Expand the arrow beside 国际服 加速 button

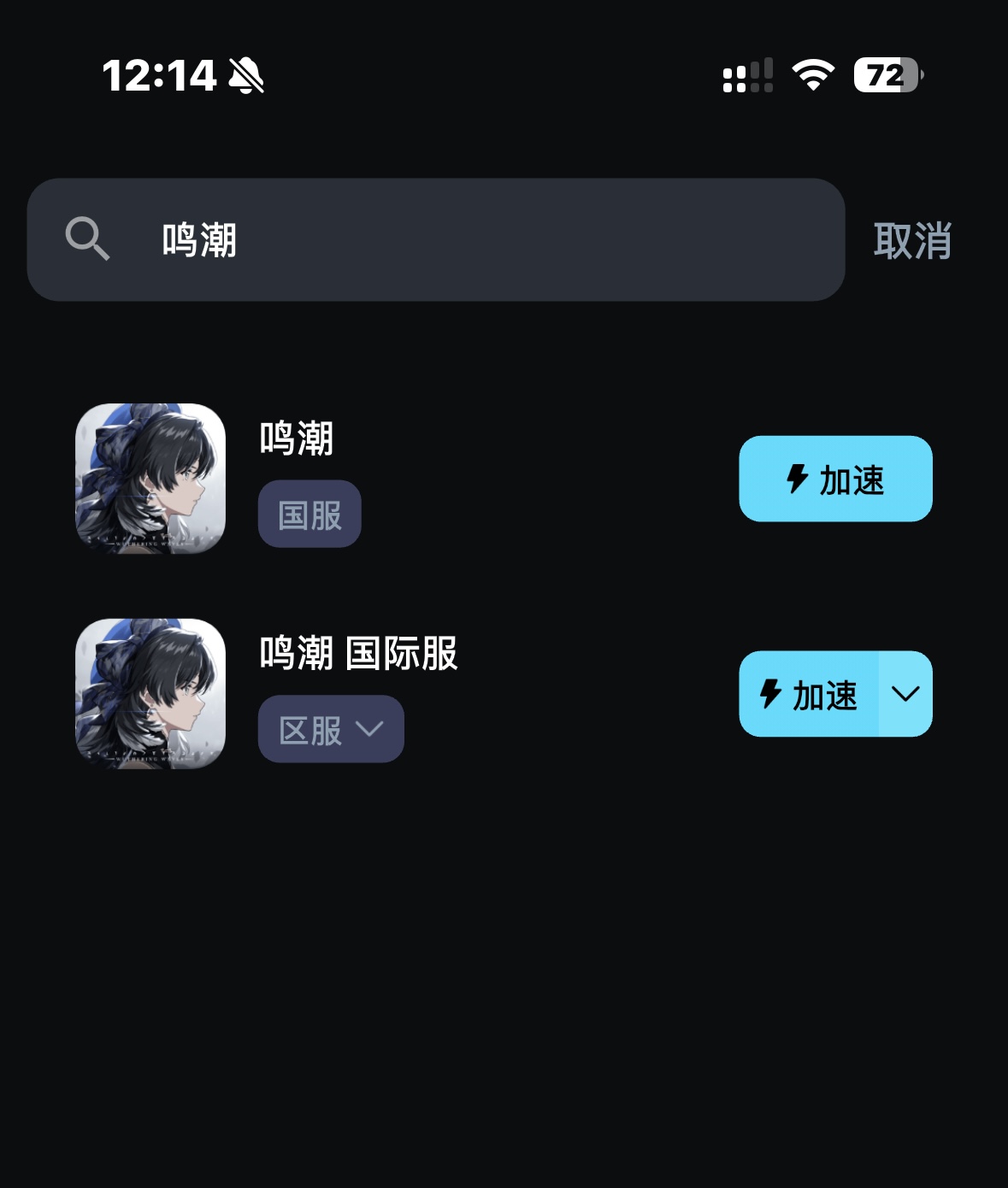[x=905, y=694]
